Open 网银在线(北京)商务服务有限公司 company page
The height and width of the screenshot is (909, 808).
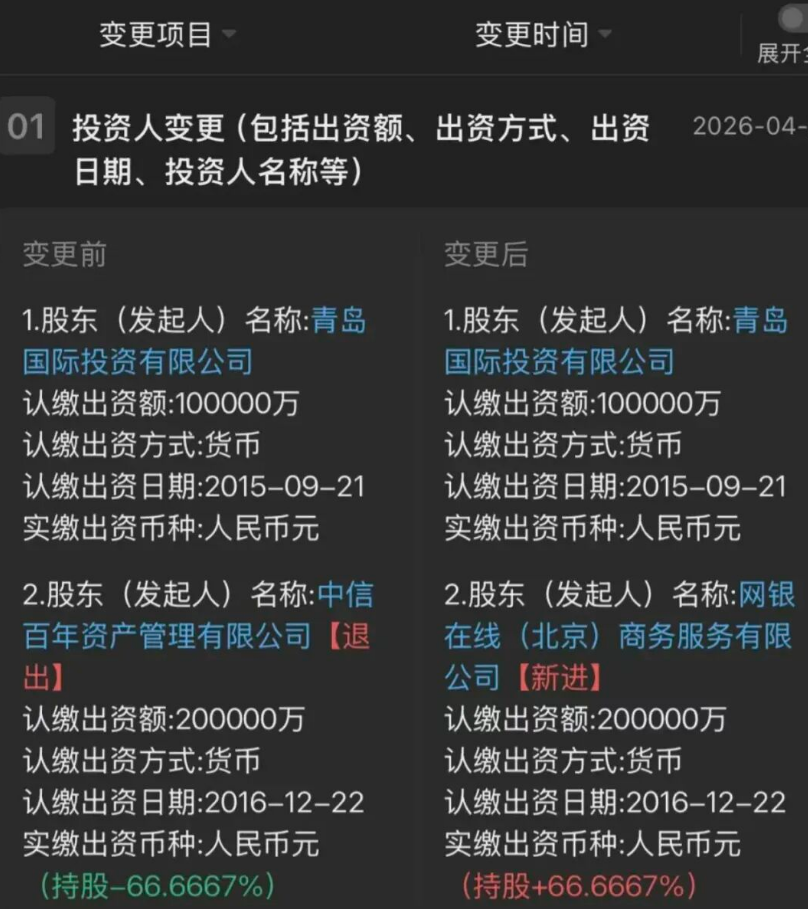click(617, 636)
